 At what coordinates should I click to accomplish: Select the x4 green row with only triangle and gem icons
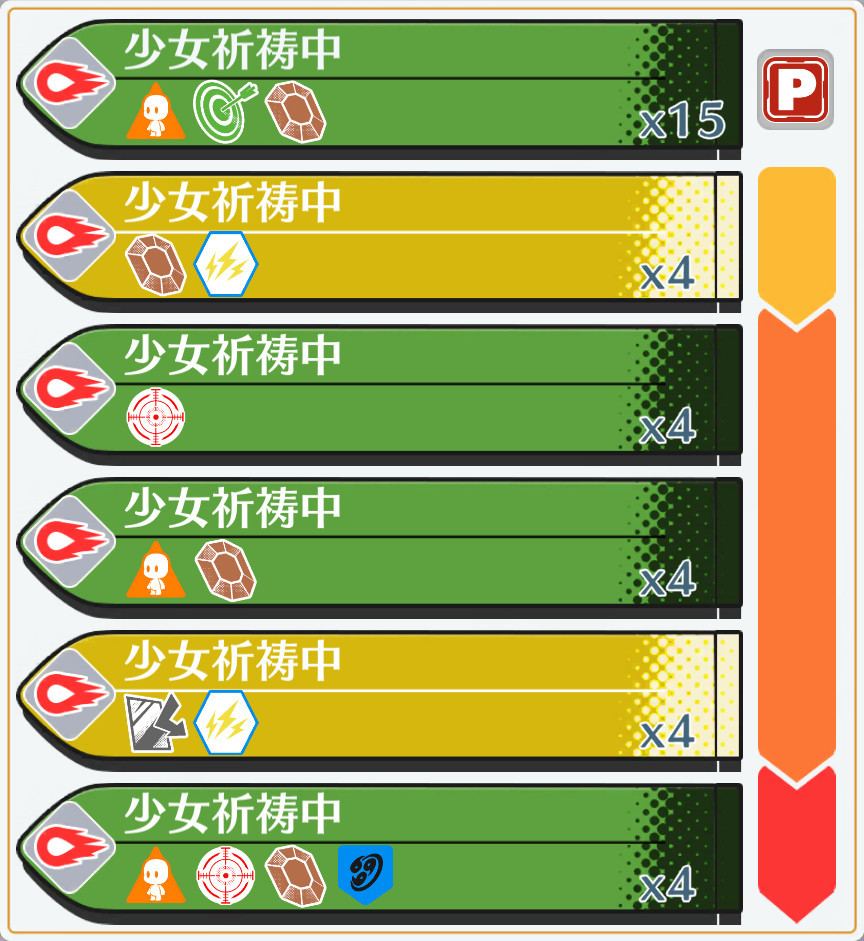pyautogui.click(x=380, y=547)
